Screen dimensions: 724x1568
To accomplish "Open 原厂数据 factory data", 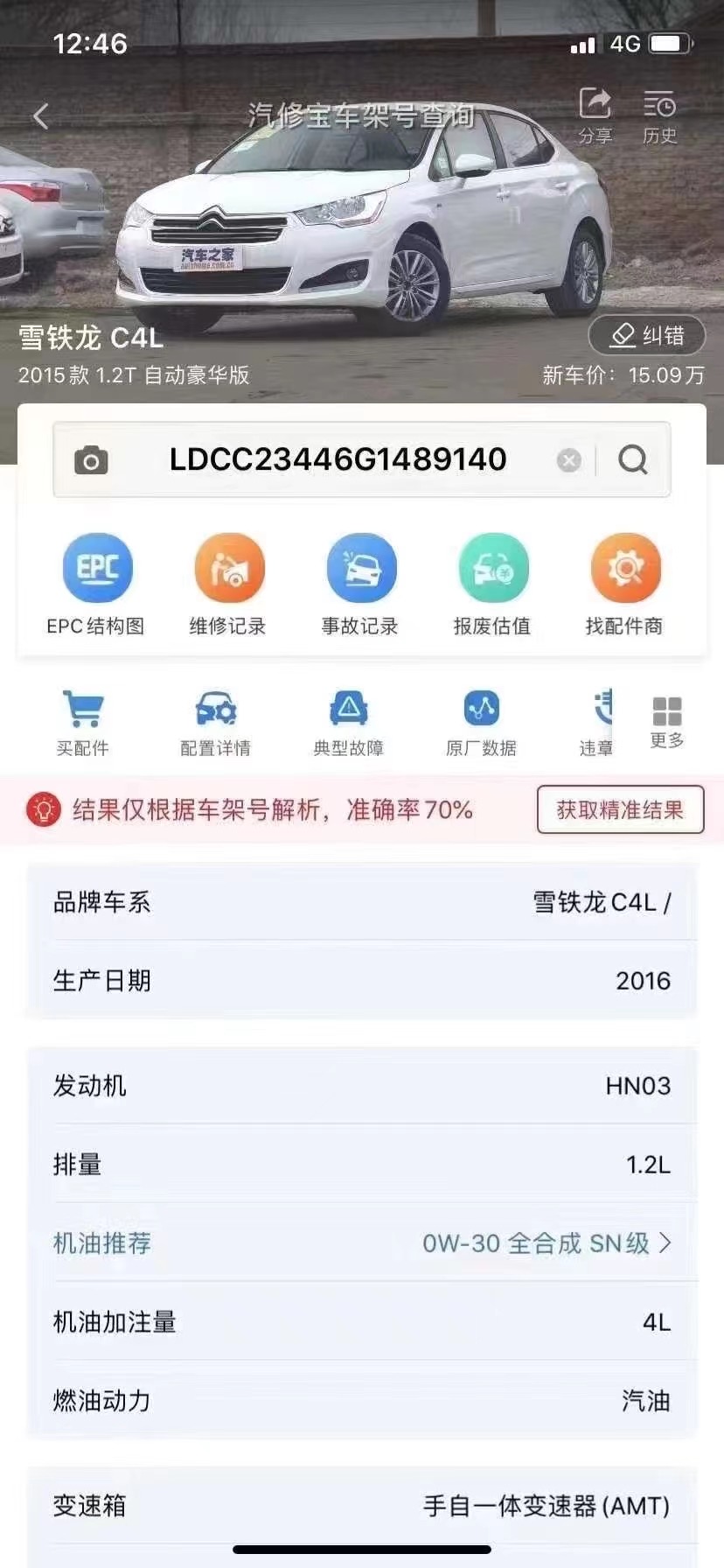I will click(x=481, y=723).
